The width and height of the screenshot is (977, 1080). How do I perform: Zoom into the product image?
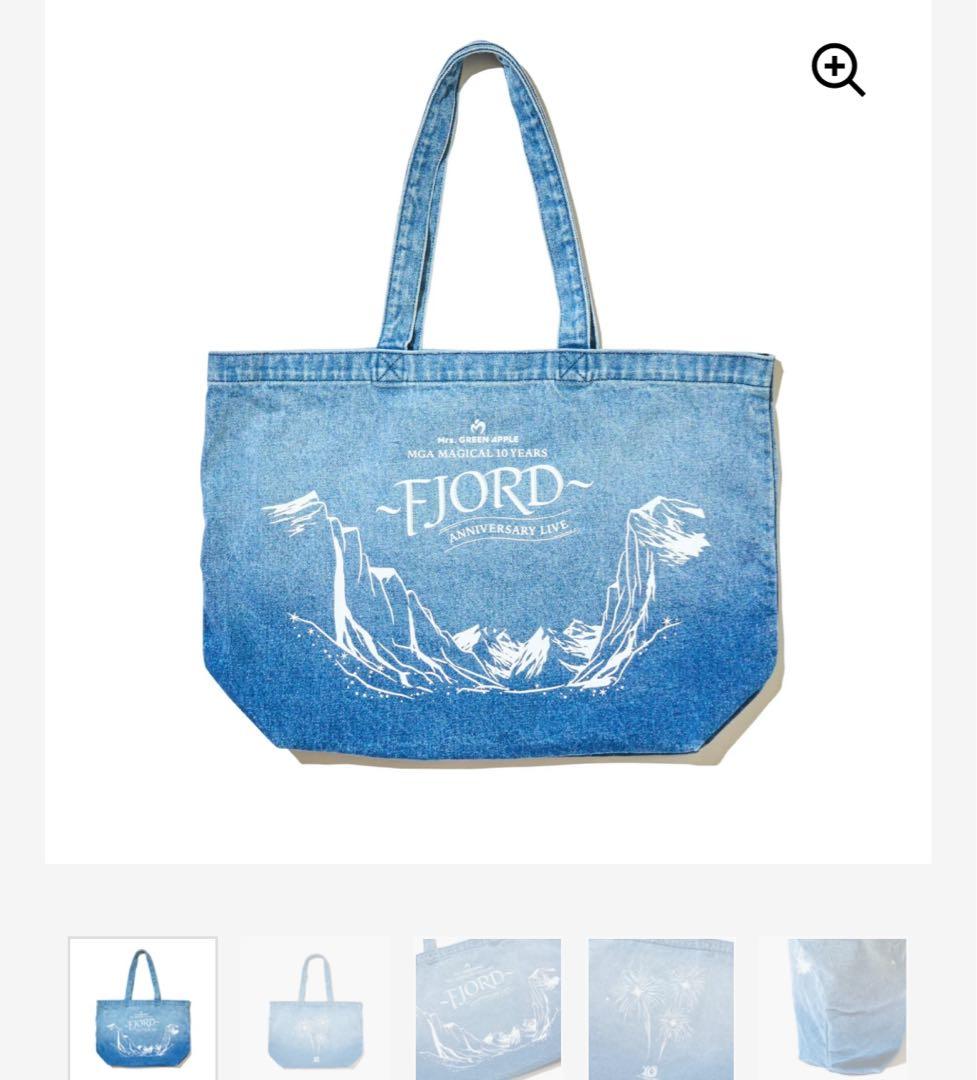click(x=837, y=69)
